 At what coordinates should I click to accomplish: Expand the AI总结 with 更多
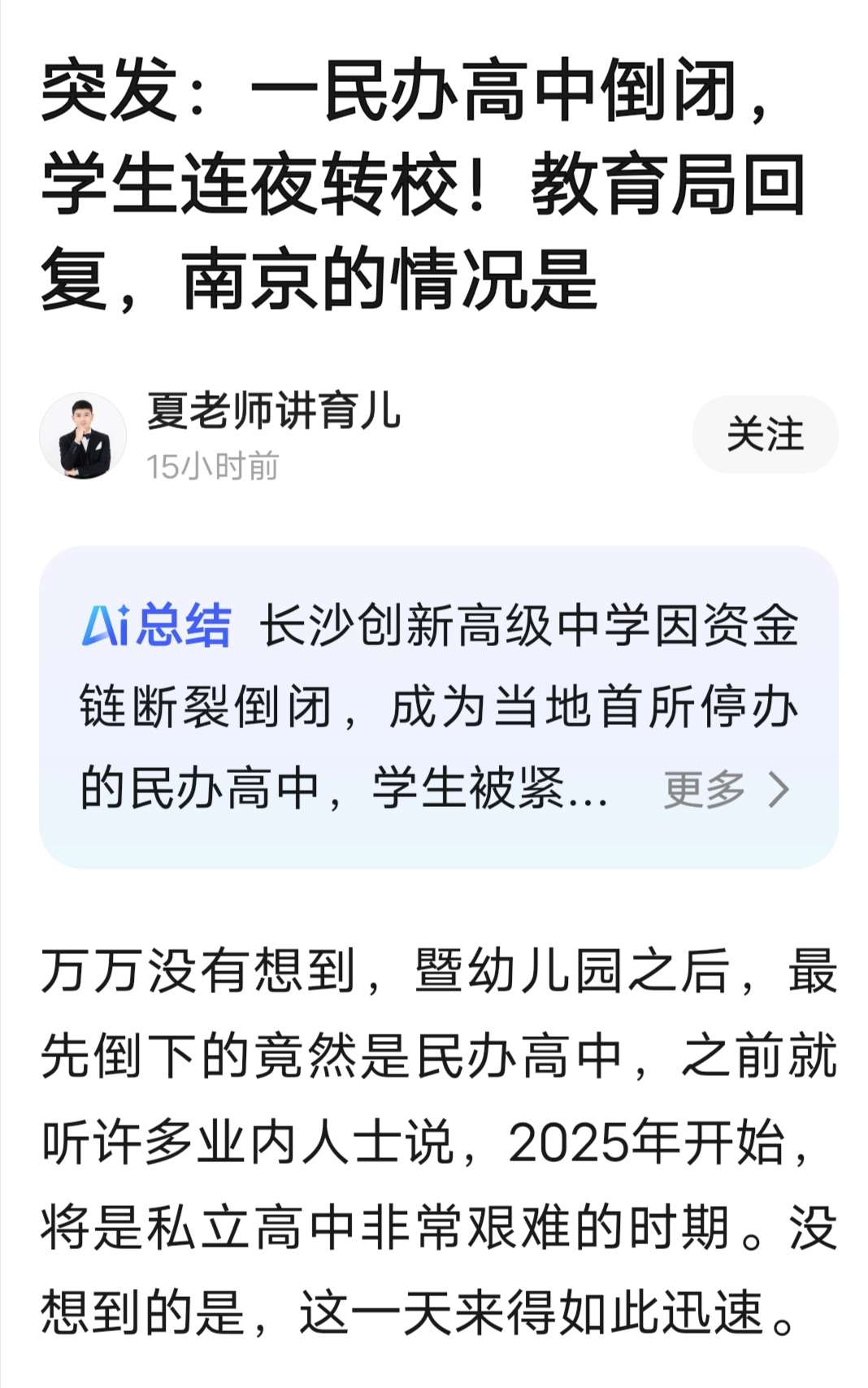click(725, 788)
